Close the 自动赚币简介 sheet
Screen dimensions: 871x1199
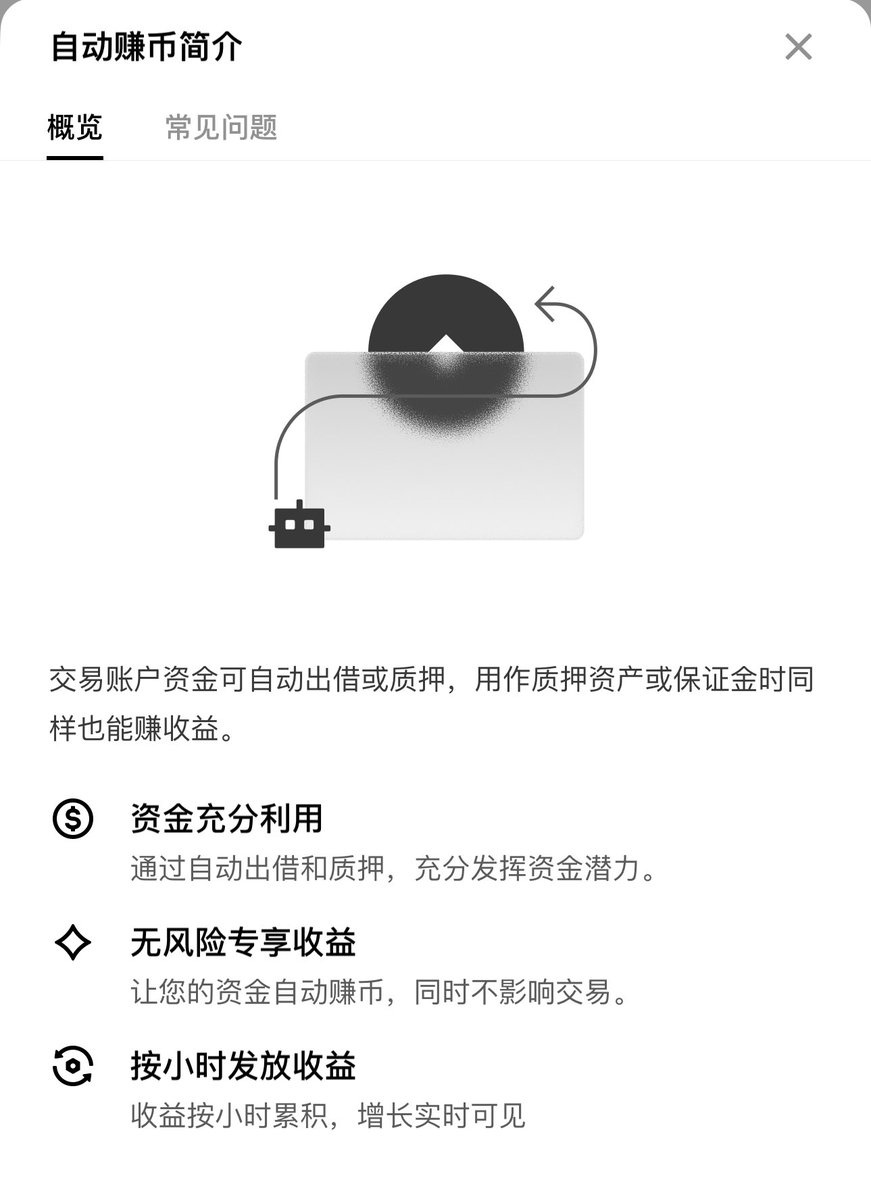(797, 47)
